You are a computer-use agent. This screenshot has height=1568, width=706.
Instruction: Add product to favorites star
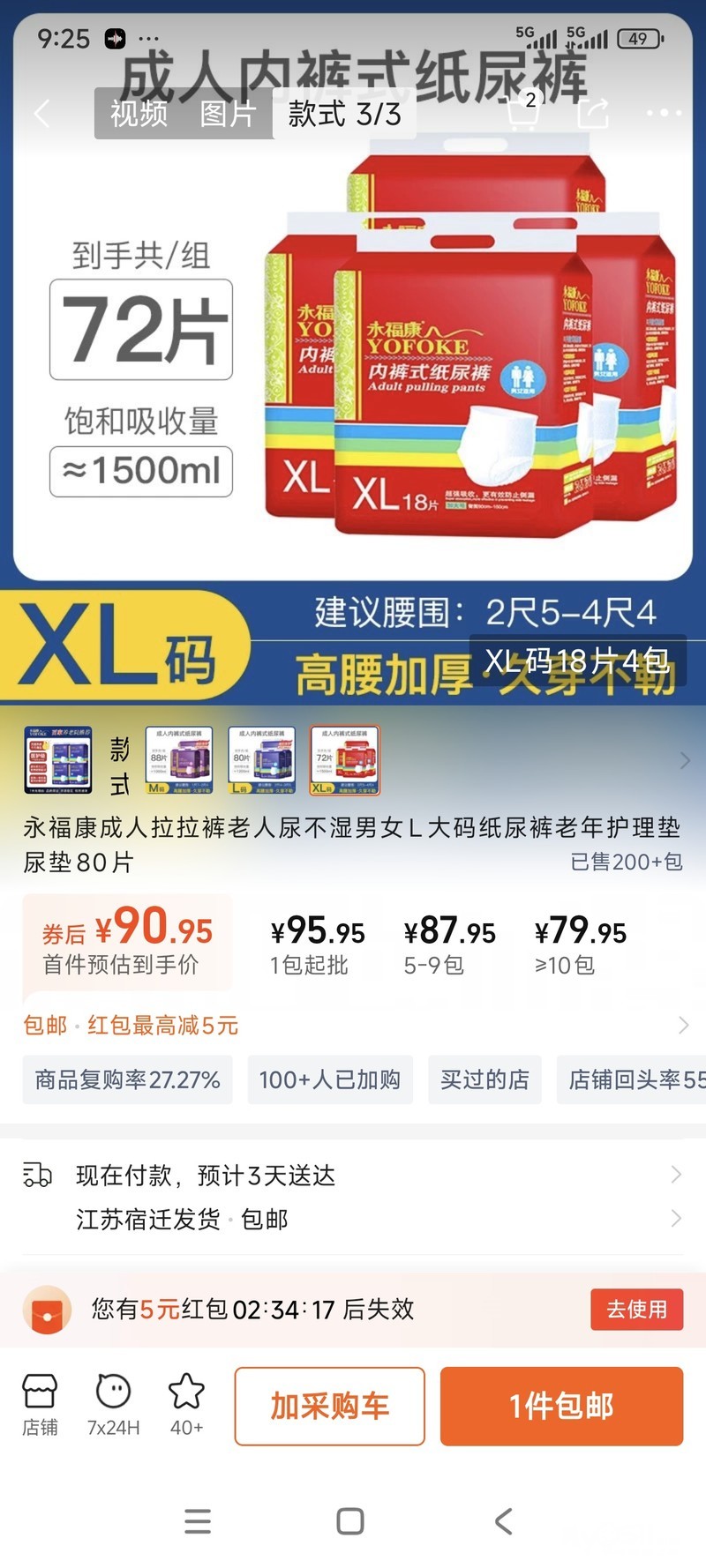click(186, 1405)
